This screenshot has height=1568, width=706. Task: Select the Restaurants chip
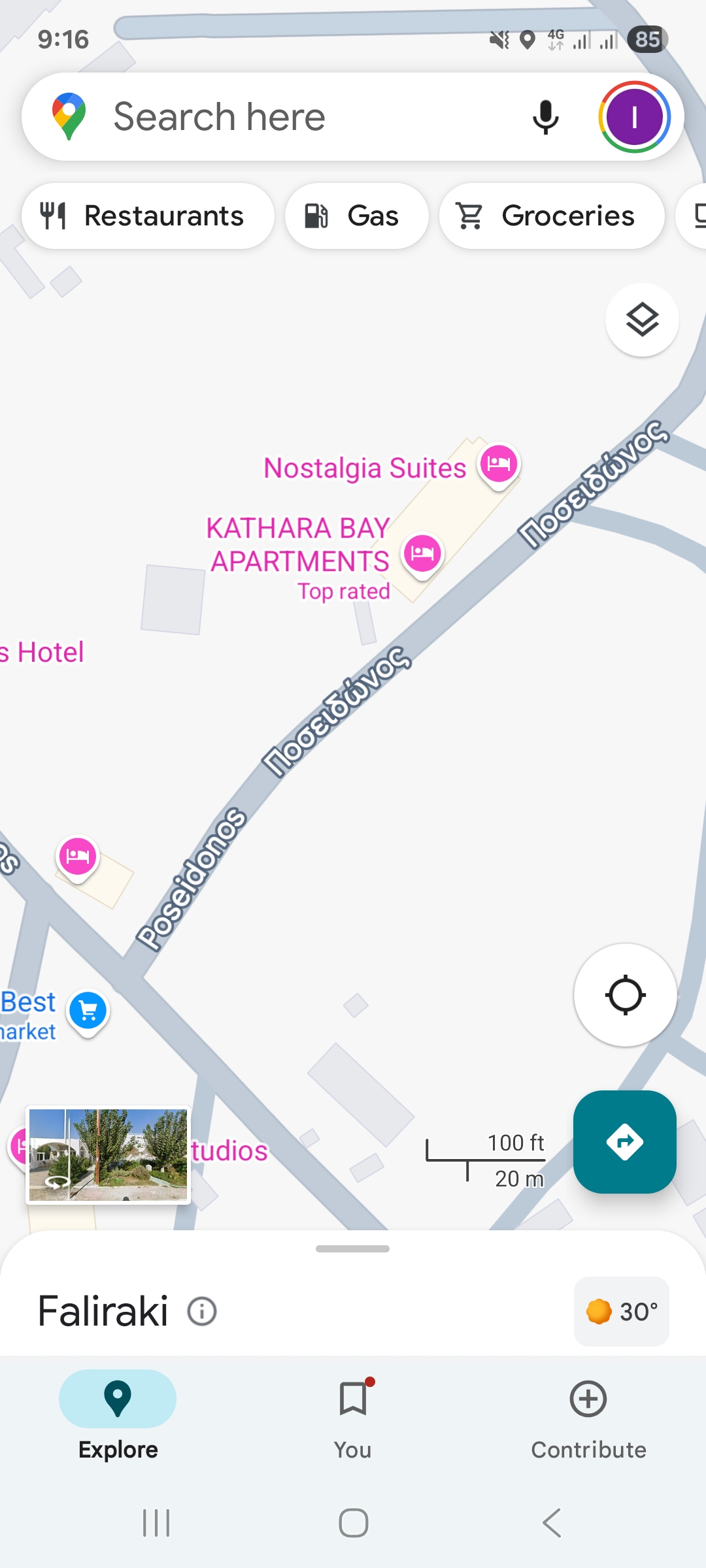[148, 216]
